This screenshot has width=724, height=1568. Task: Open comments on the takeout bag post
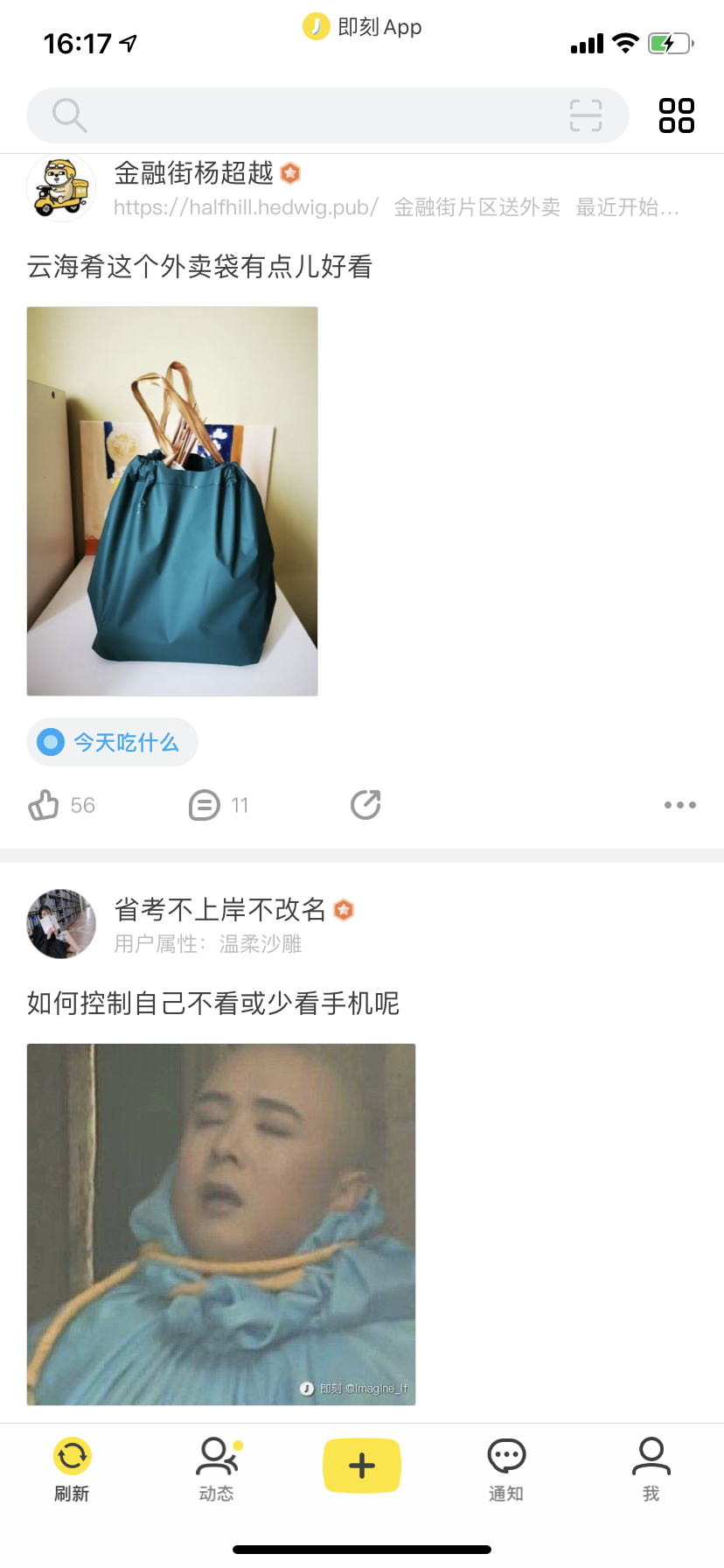[205, 805]
